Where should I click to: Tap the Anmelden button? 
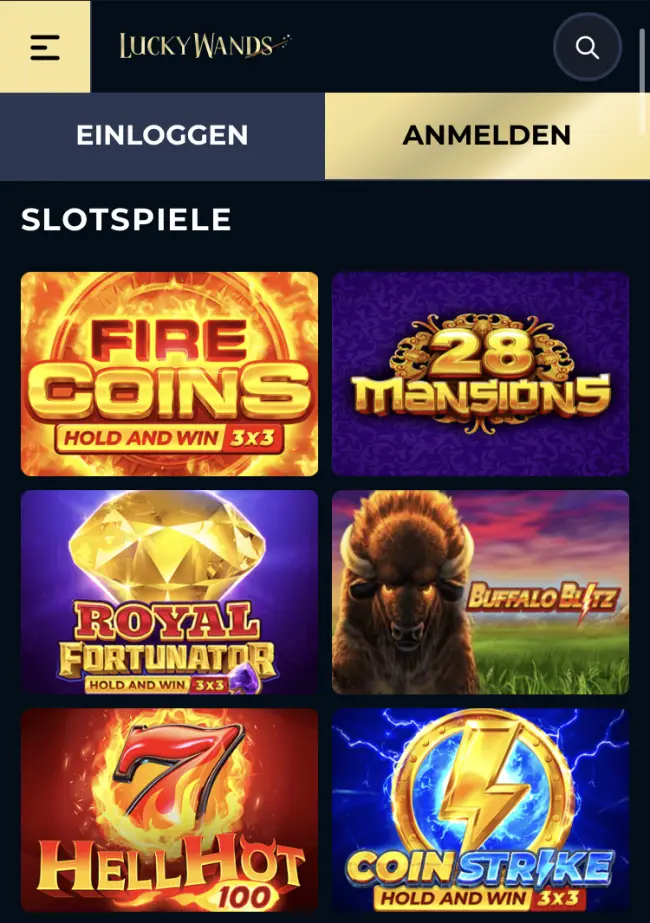click(x=486, y=136)
